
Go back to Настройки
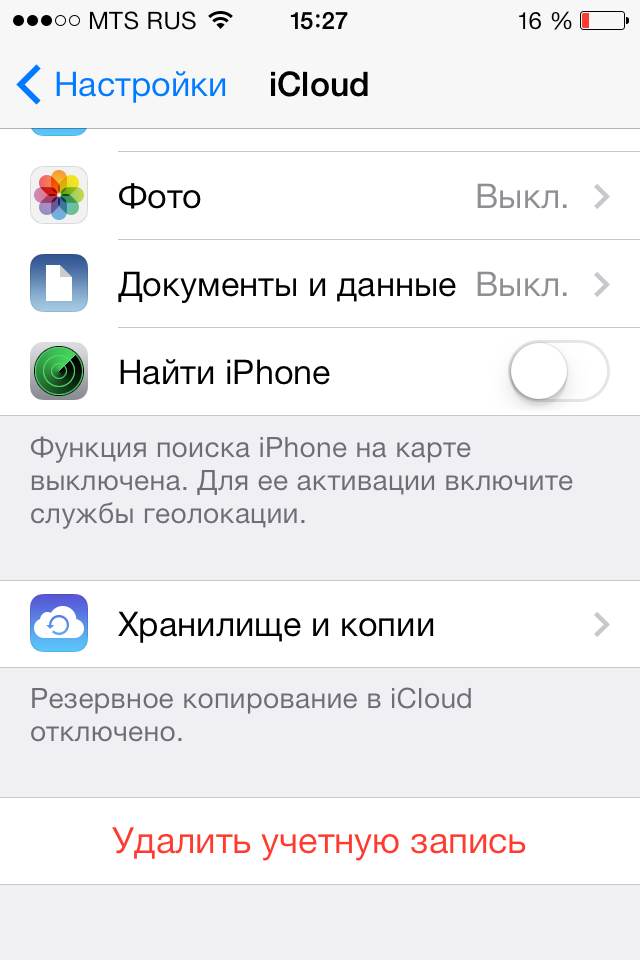coord(122,85)
